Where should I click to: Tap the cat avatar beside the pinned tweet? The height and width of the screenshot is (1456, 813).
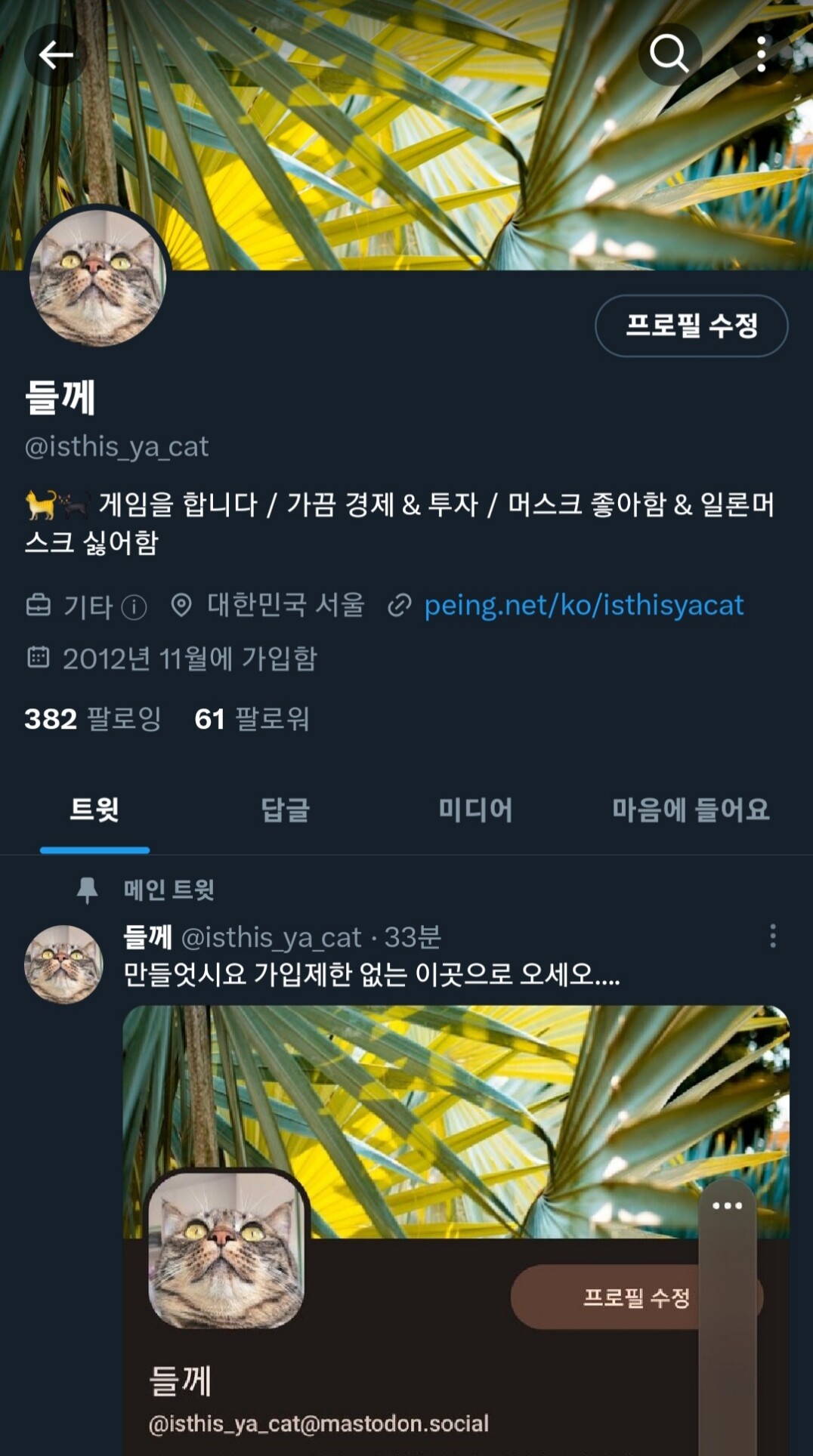click(63, 964)
